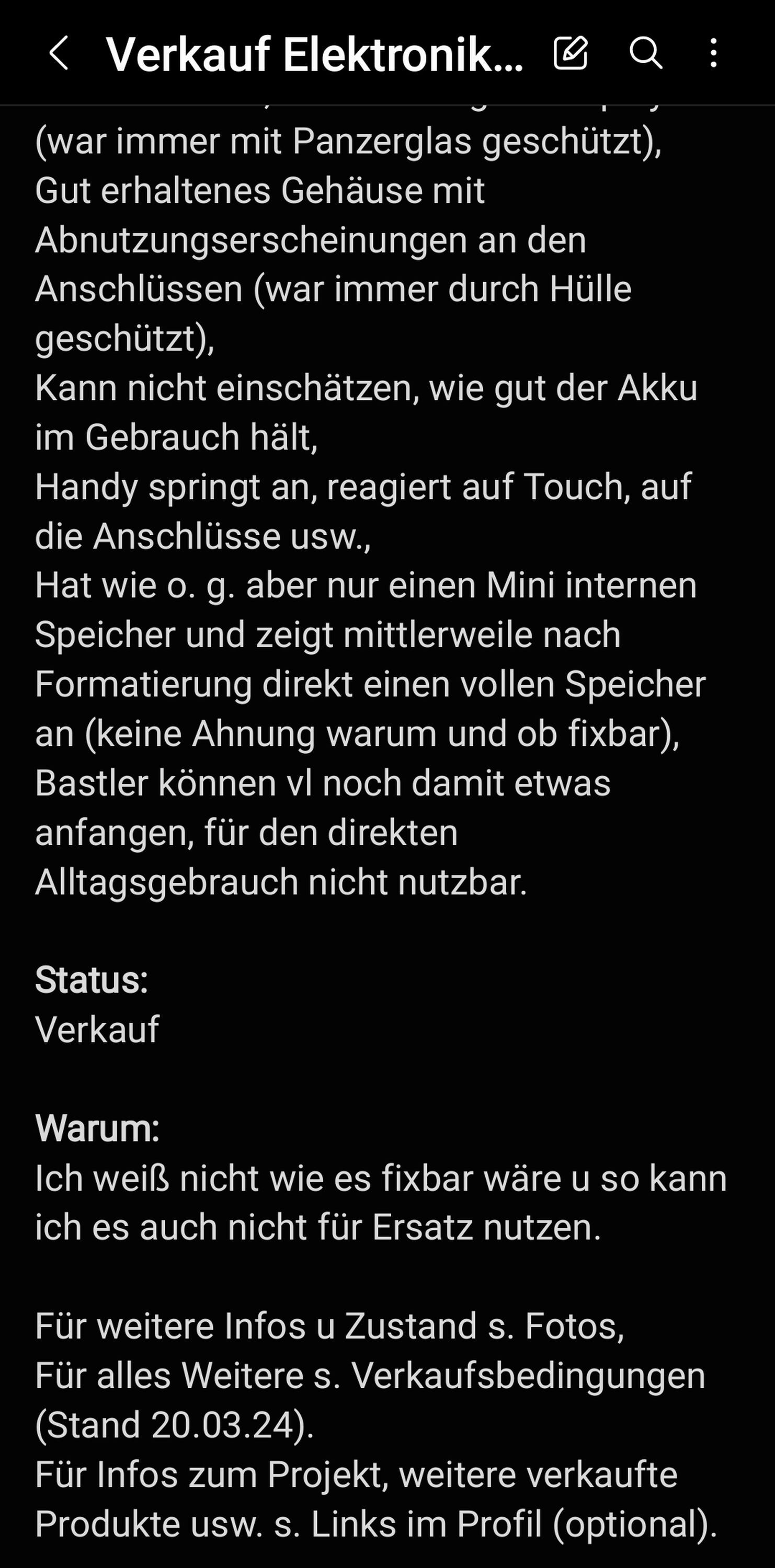Search within the note
The image size is (775, 1568).
coord(645,53)
